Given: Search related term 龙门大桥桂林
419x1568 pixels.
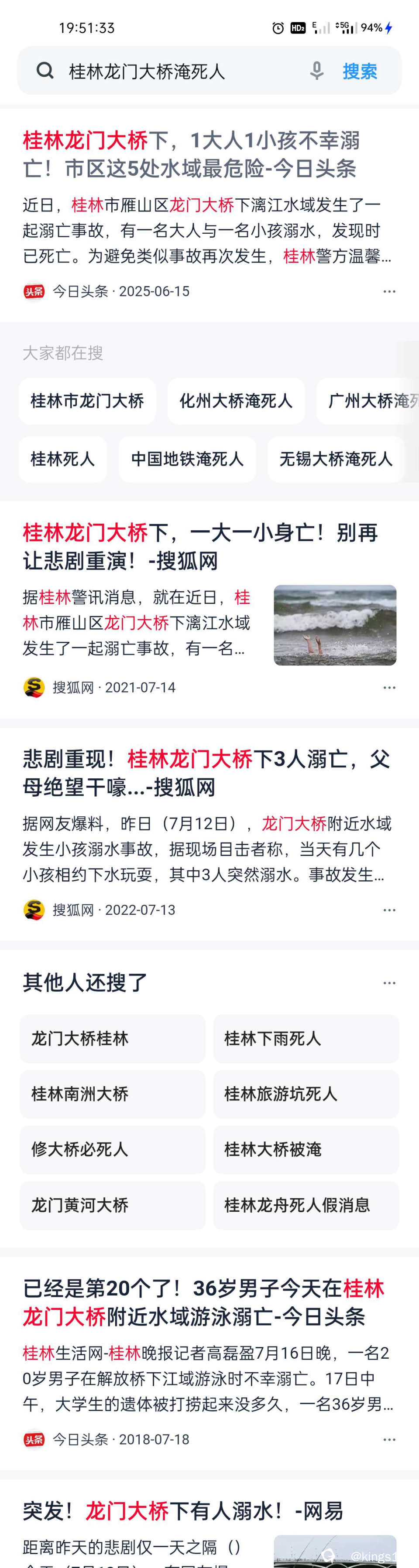Looking at the screenshot, I should click(x=113, y=1039).
